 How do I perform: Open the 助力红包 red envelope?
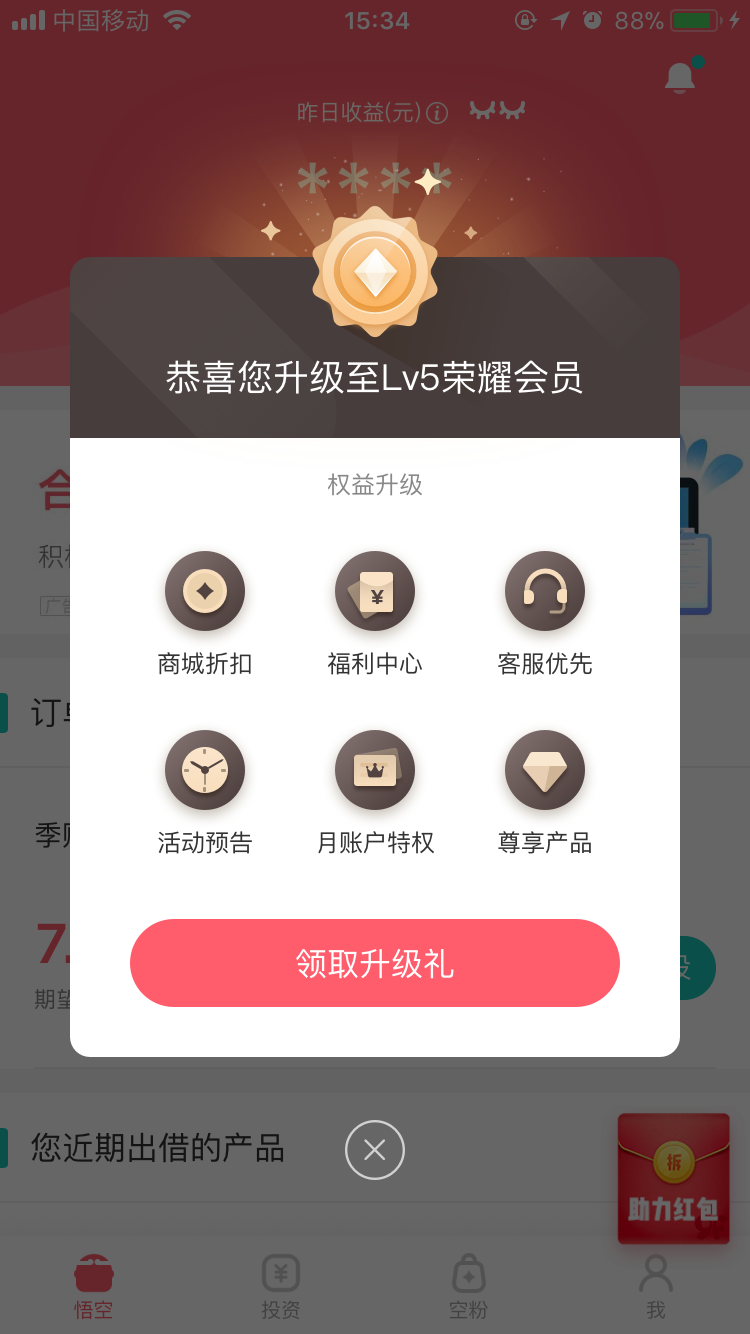pyautogui.click(x=673, y=1178)
